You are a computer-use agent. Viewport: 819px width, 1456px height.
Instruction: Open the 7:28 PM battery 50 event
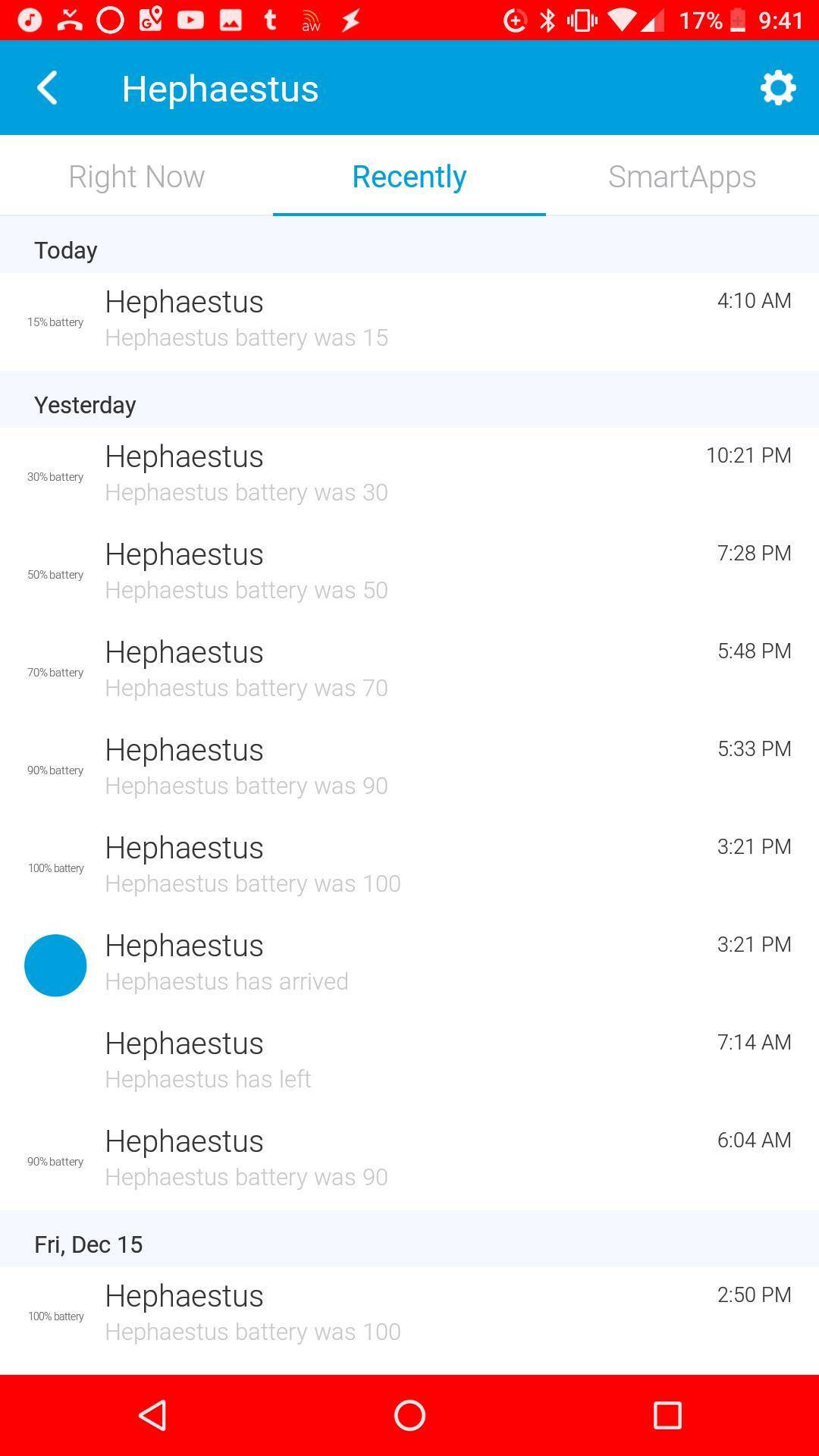(409, 573)
